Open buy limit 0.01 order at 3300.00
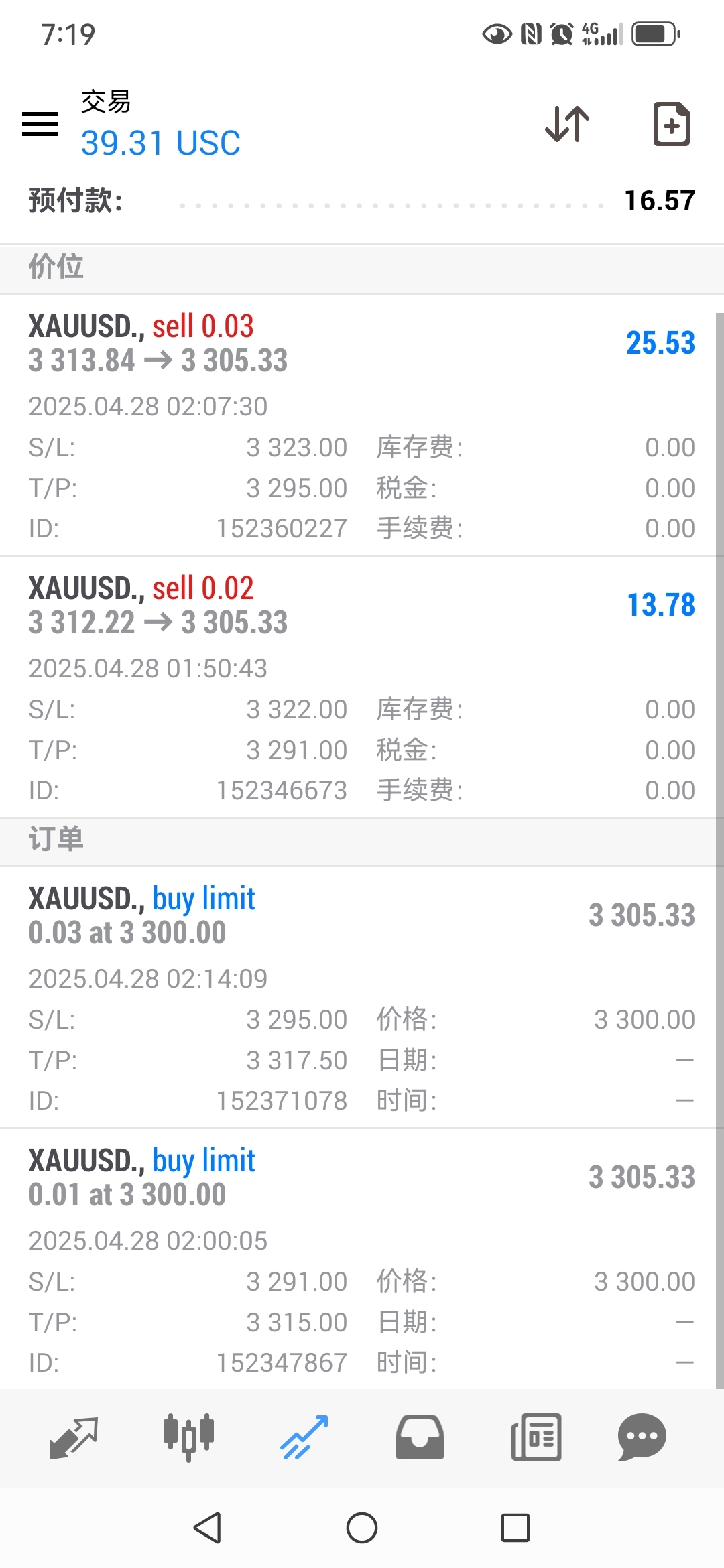 point(362,1259)
